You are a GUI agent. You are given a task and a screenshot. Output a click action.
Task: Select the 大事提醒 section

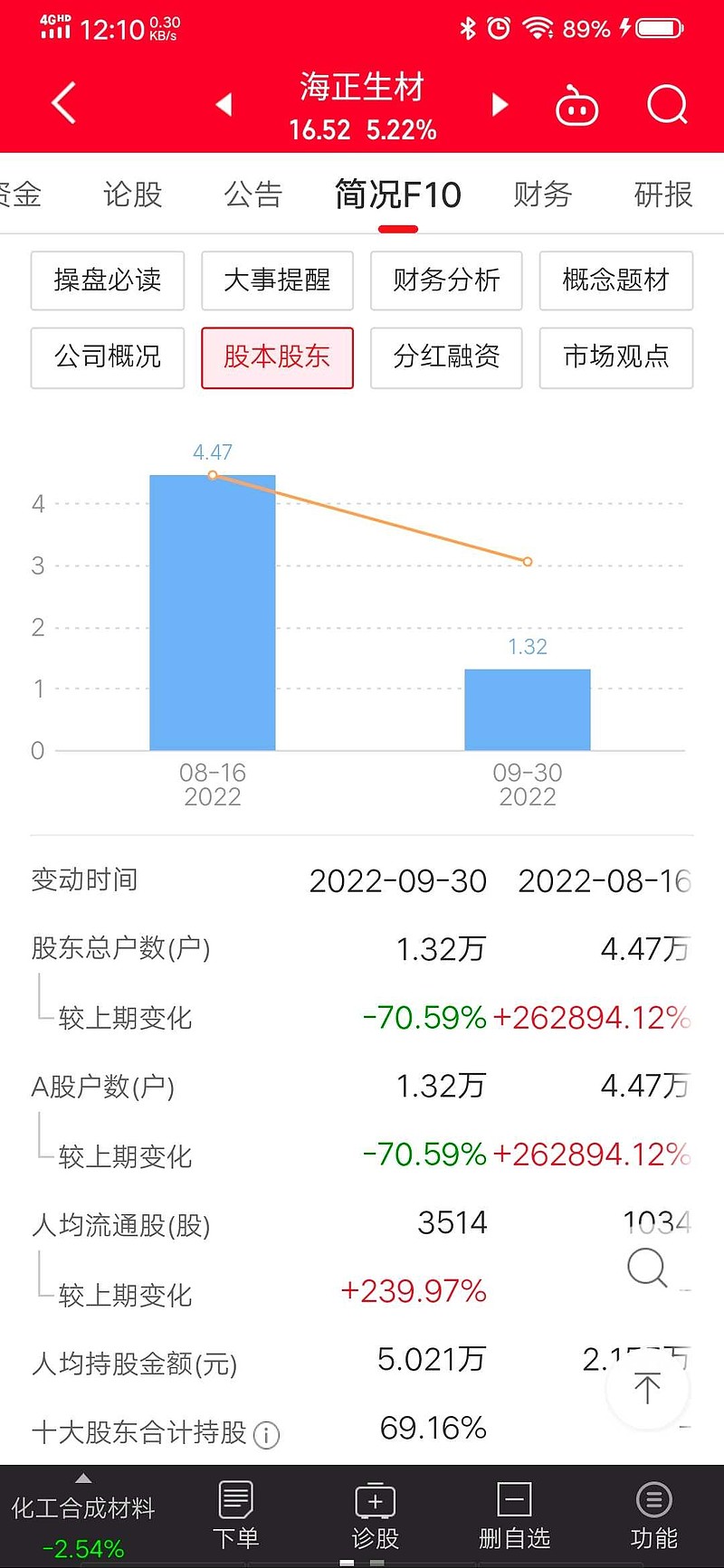click(x=277, y=280)
